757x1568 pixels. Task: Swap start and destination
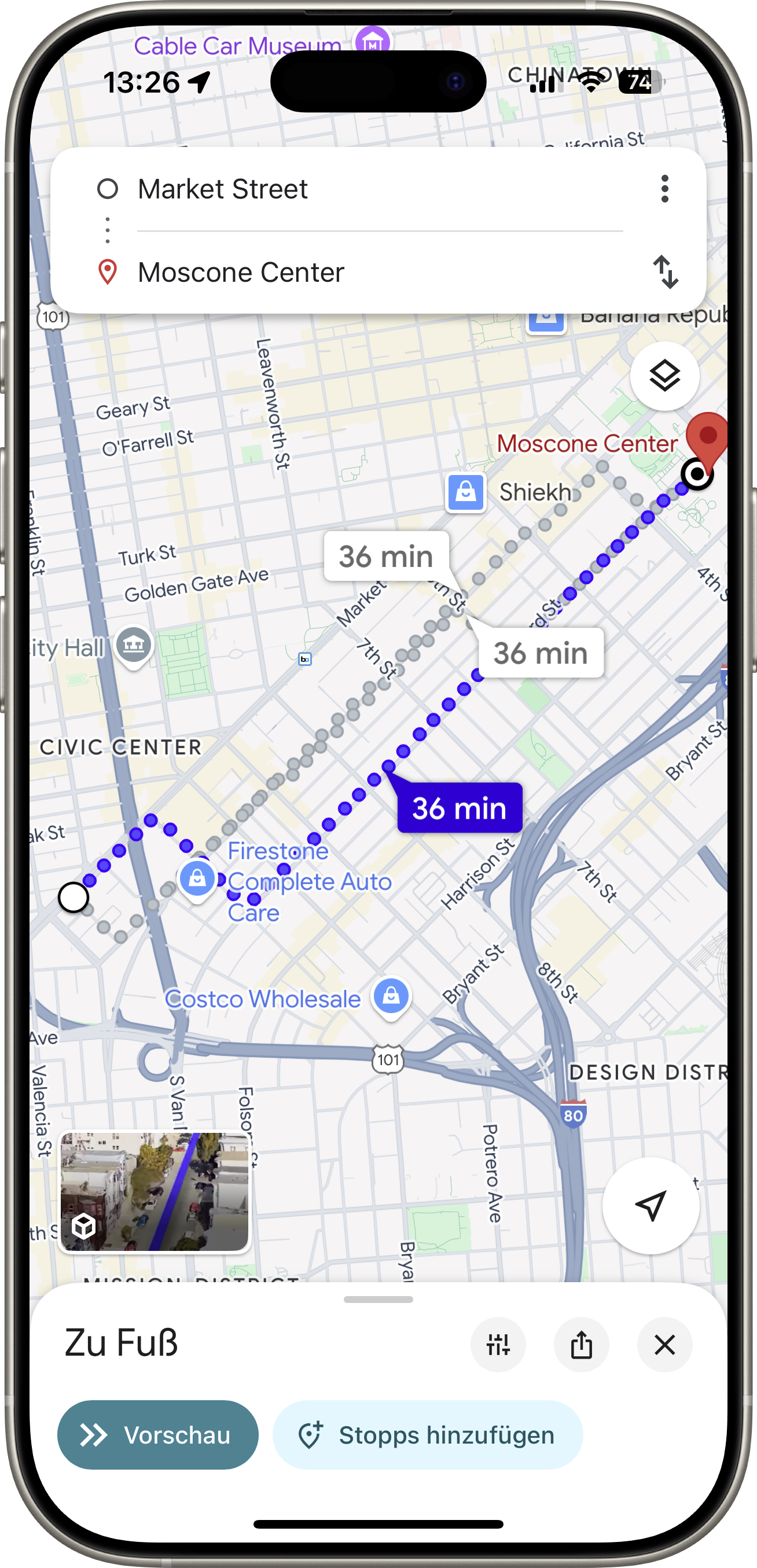point(665,272)
